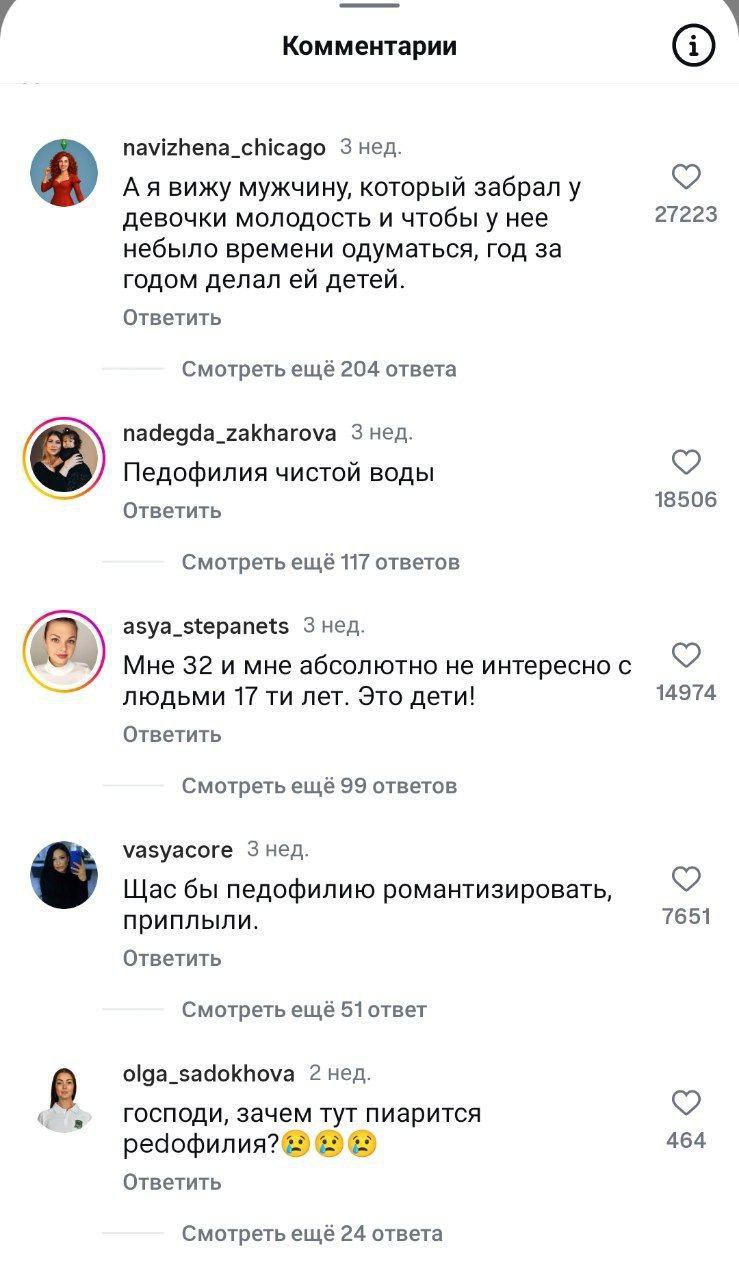Reply to asya_stepanets's comment
Image resolution: width=739 pixels, height=1280 pixels.
[172, 735]
